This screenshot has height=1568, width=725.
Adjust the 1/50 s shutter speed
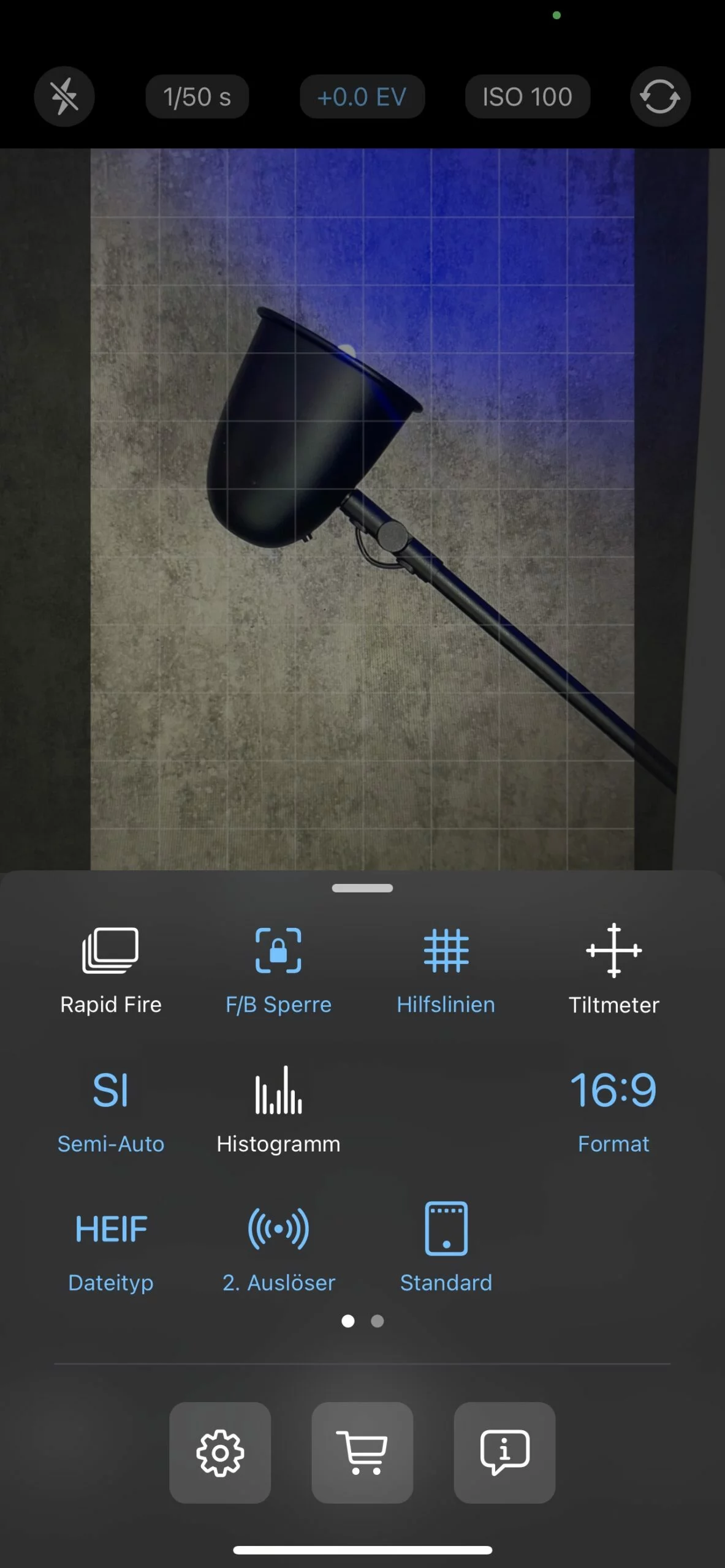coord(197,97)
